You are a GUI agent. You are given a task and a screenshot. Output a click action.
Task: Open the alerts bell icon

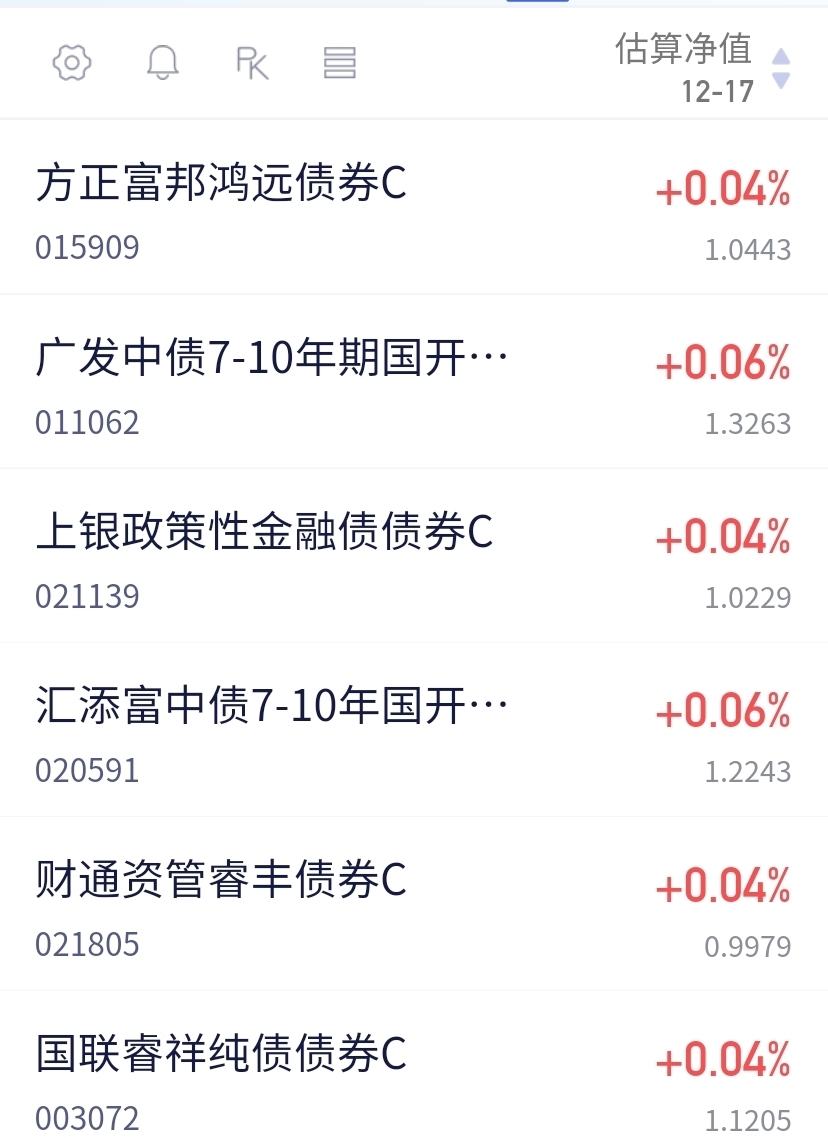[162, 63]
